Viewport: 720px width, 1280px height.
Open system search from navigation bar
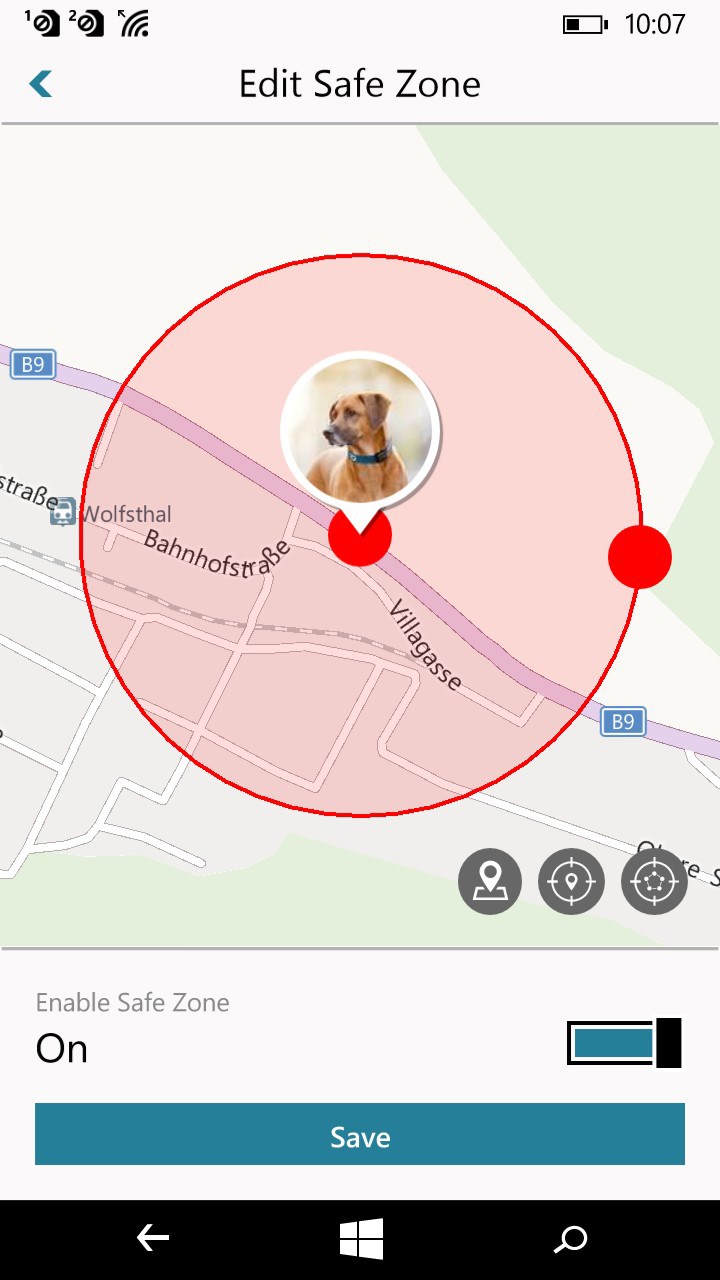point(571,1240)
